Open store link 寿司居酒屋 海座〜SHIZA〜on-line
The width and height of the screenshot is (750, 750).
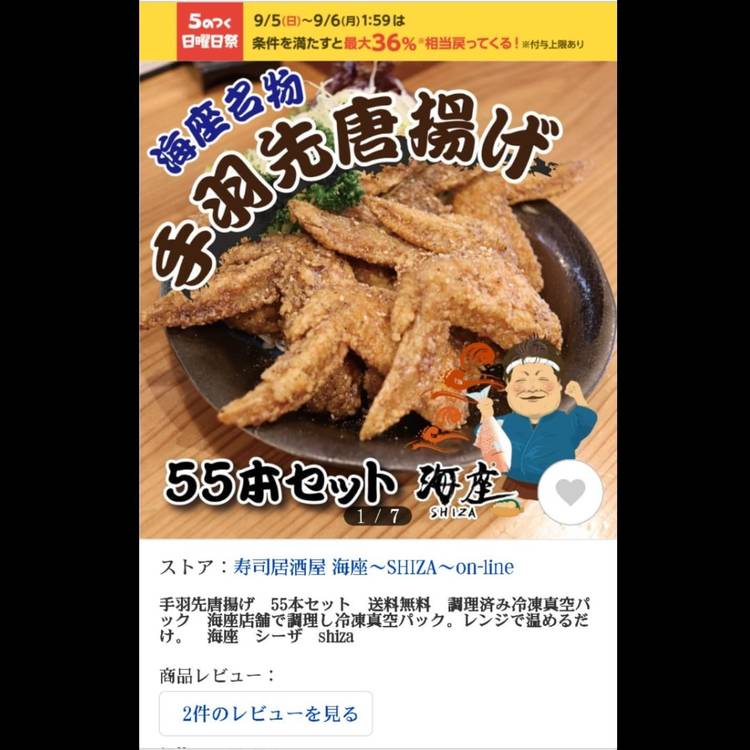click(x=372, y=567)
